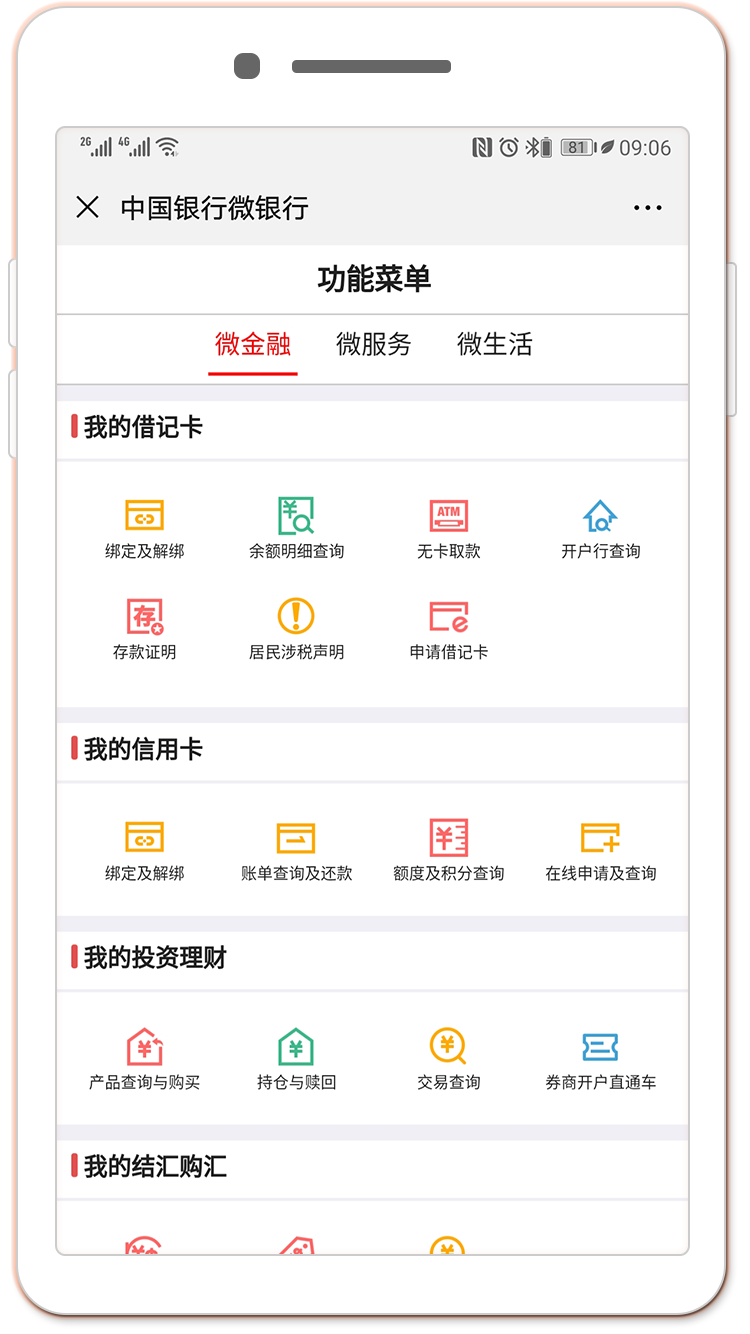Tap 无卡取款 ATM option
The width and height of the screenshot is (750, 1334).
[x=449, y=528]
